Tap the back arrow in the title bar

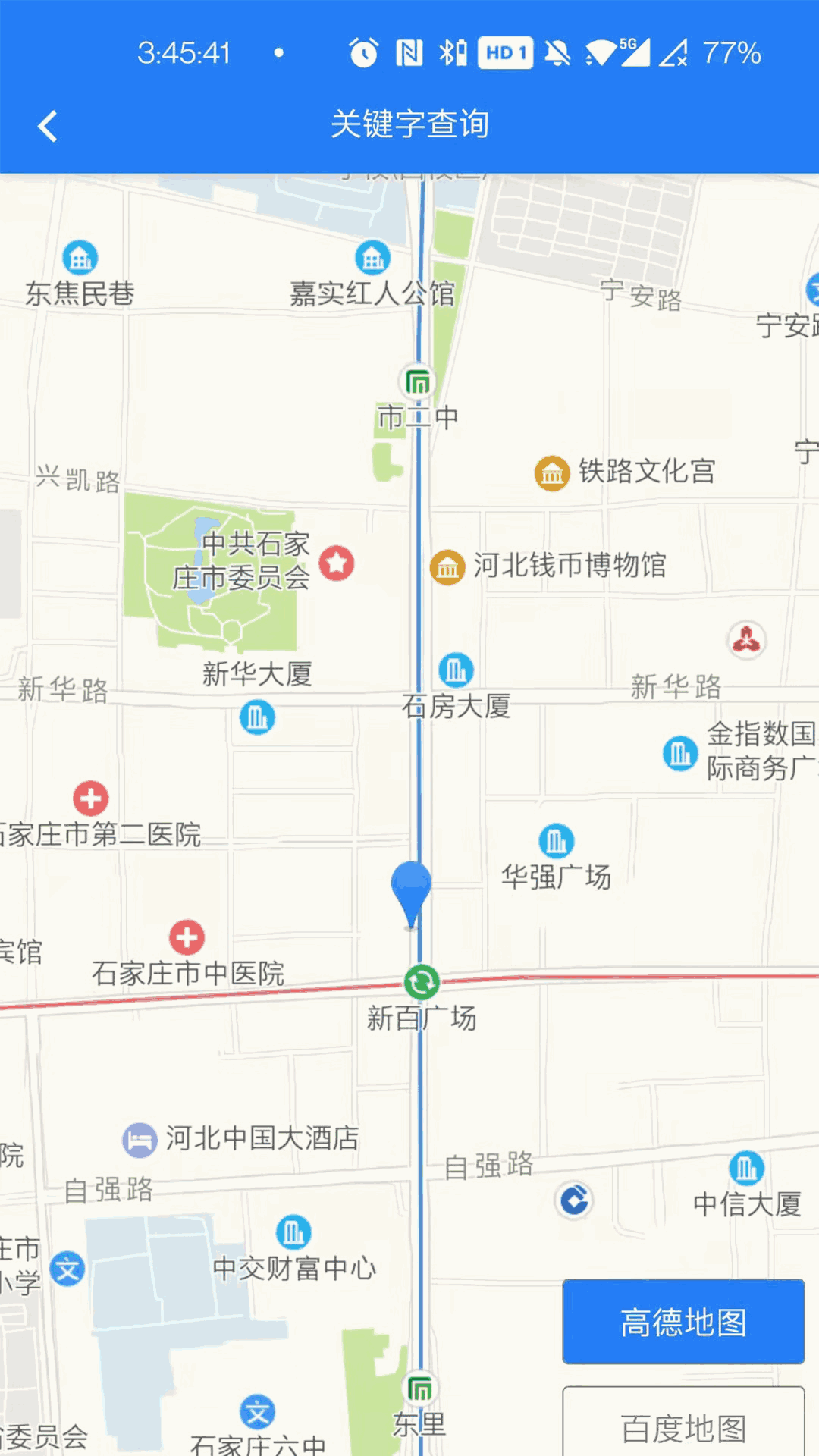[x=48, y=124]
